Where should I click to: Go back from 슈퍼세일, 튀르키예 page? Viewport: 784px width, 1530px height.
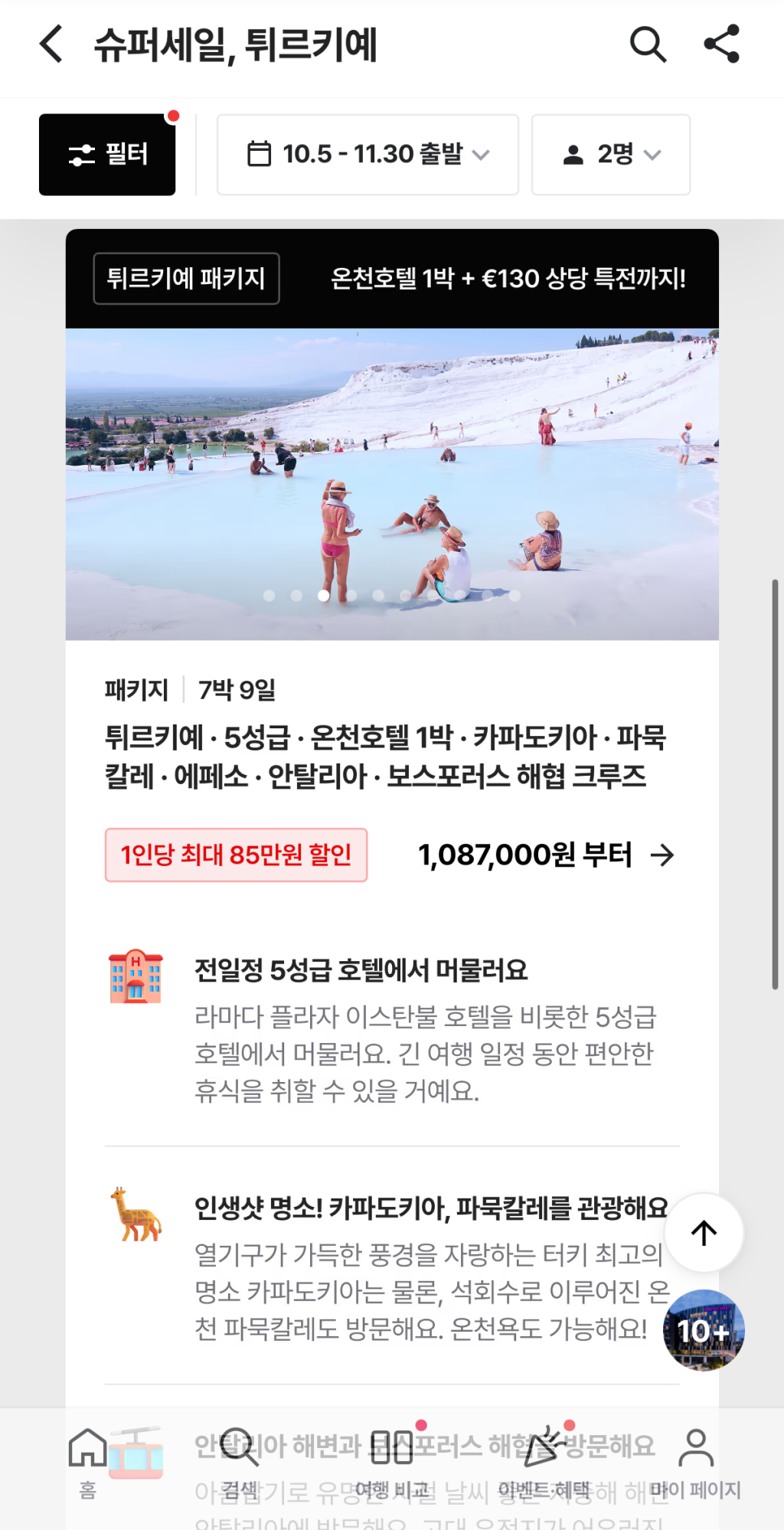point(51,44)
